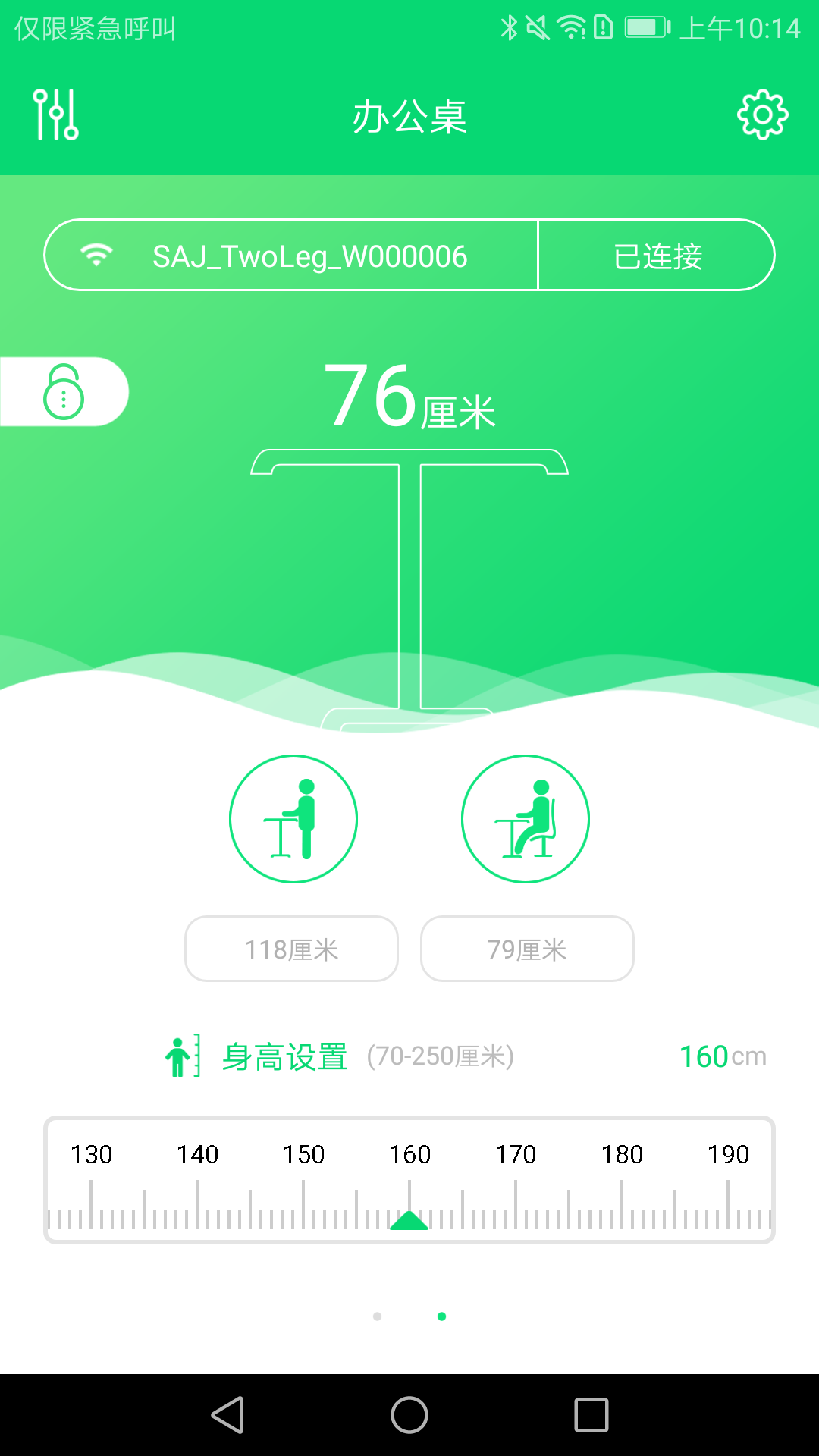Go to the first page indicator dot
The width and height of the screenshot is (819, 1456).
pos(378,1316)
